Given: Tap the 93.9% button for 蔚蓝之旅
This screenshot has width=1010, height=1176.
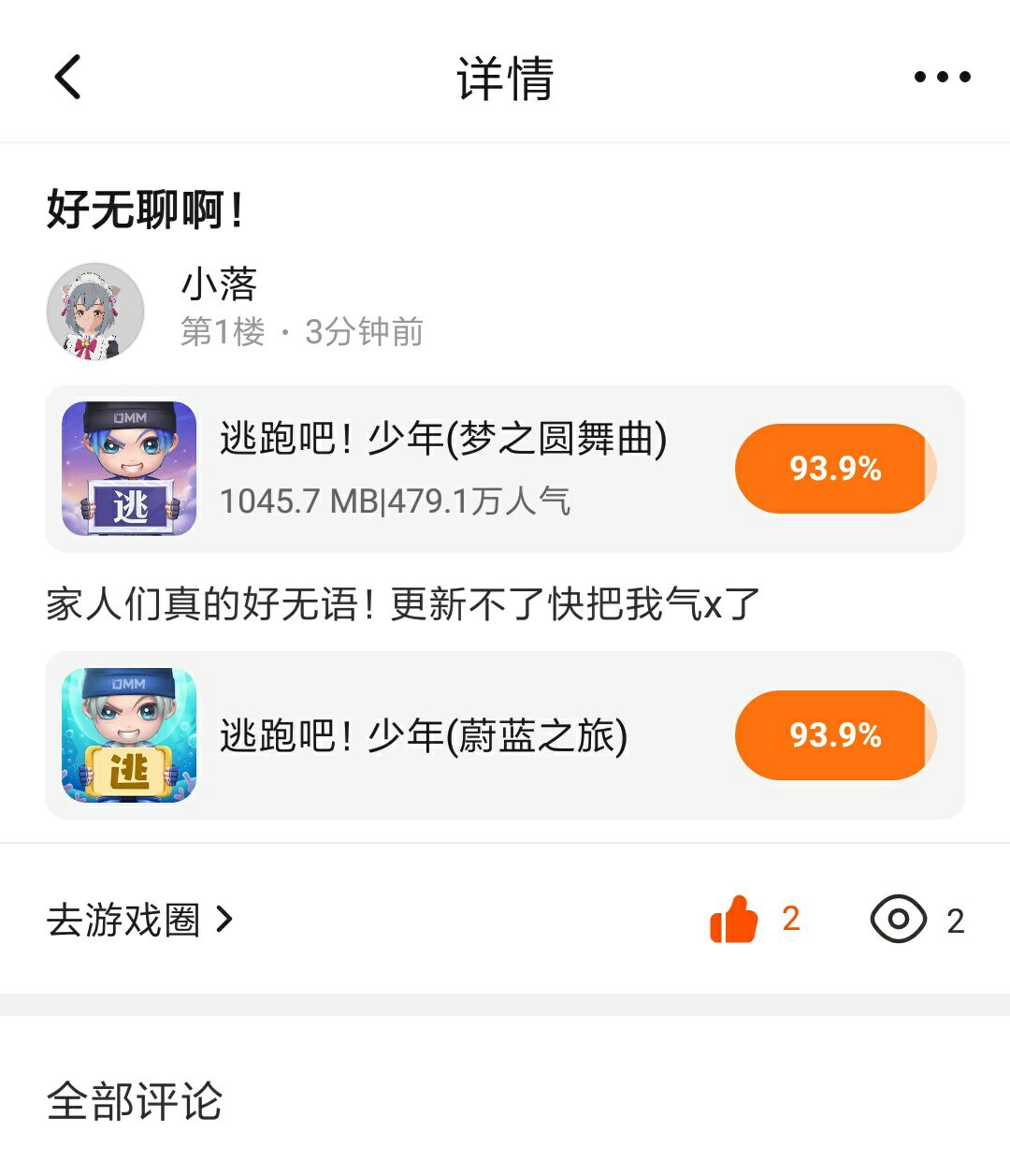Looking at the screenshot, I should 835,735.
